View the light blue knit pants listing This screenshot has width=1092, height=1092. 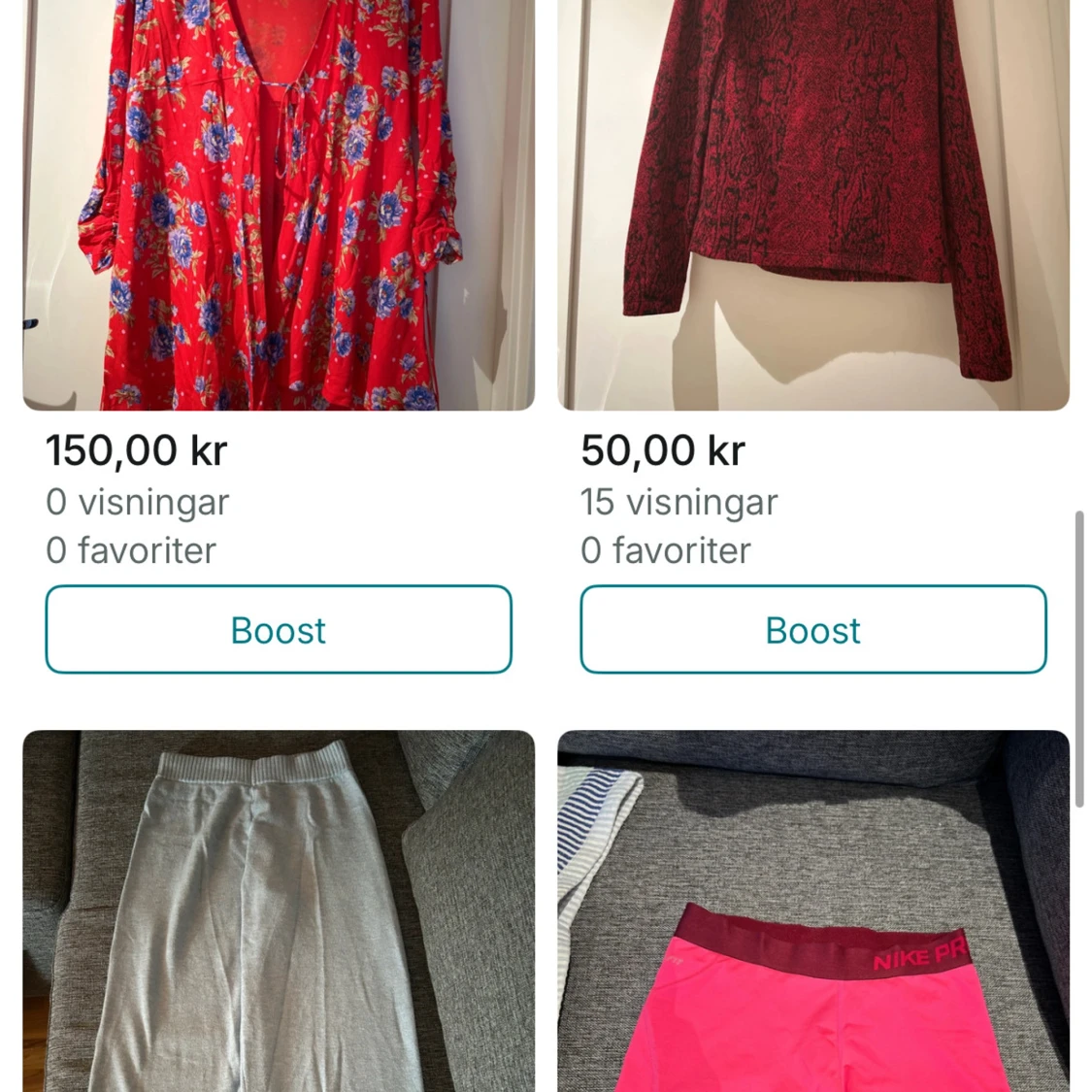click(x=279, y=912)
